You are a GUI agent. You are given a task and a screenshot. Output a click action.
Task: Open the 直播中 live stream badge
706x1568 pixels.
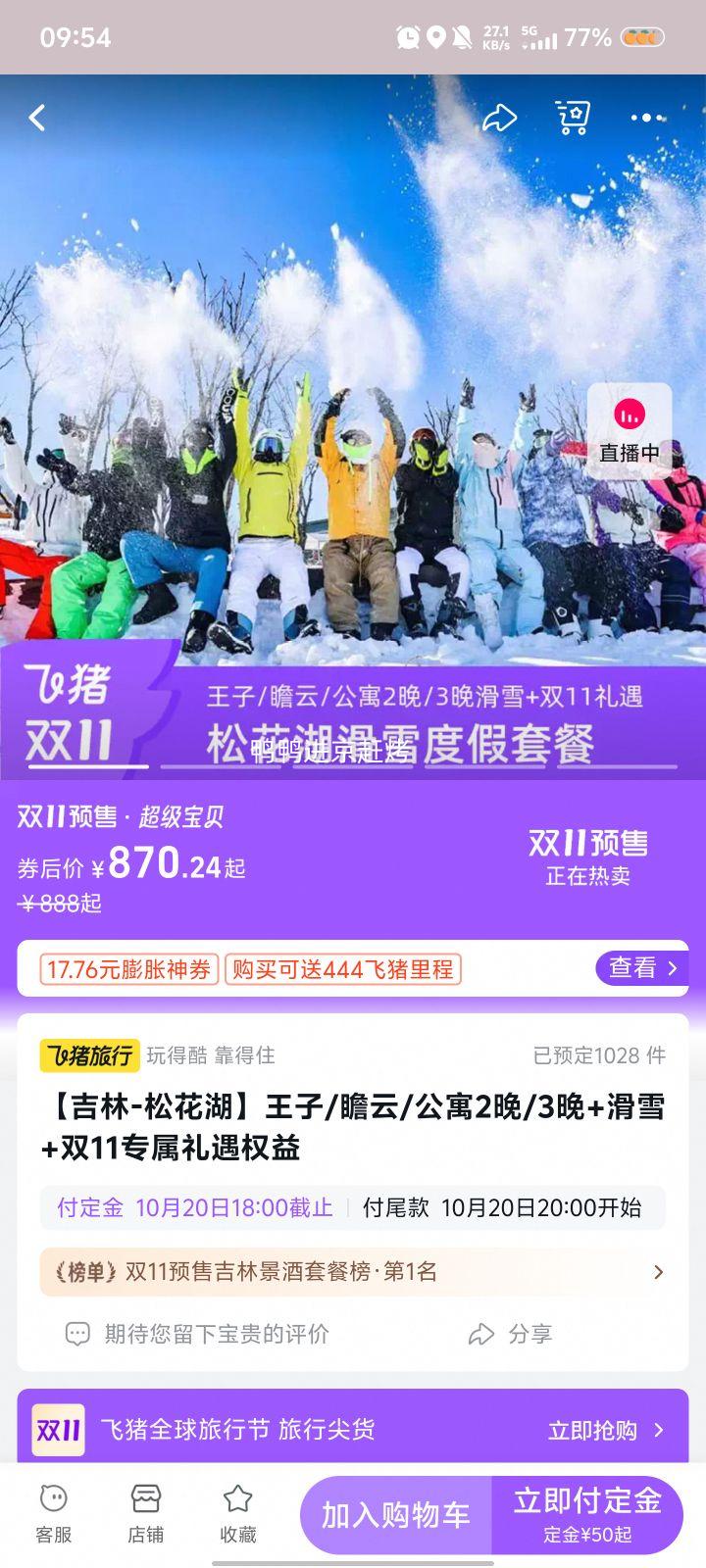630,431
